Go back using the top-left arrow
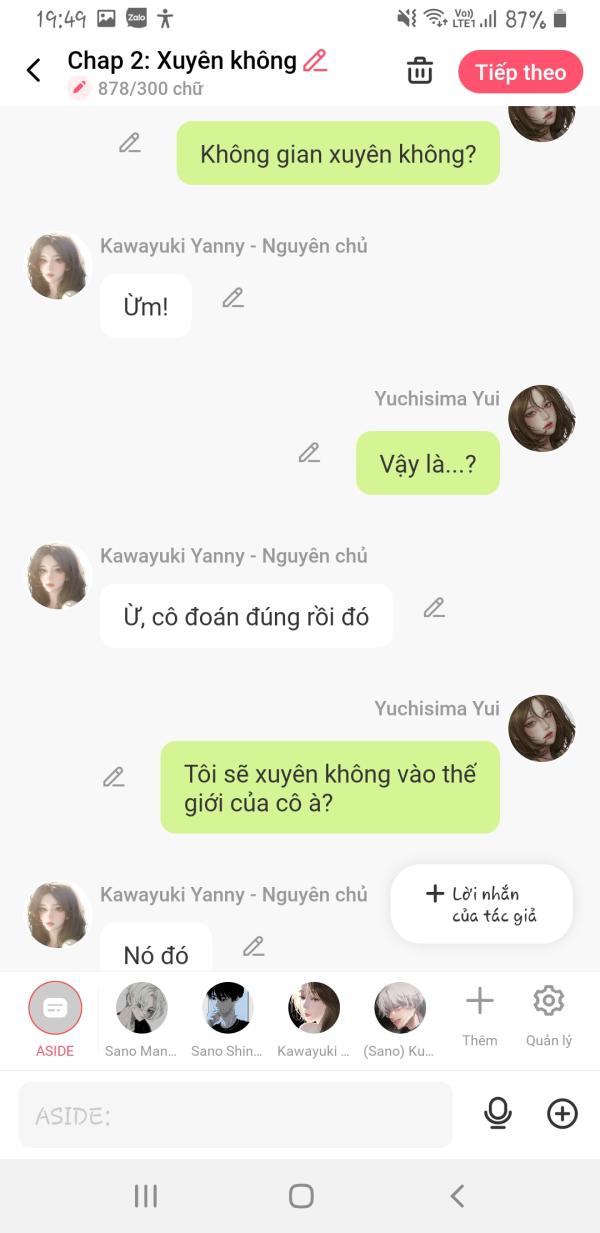 tap(34, 70)
